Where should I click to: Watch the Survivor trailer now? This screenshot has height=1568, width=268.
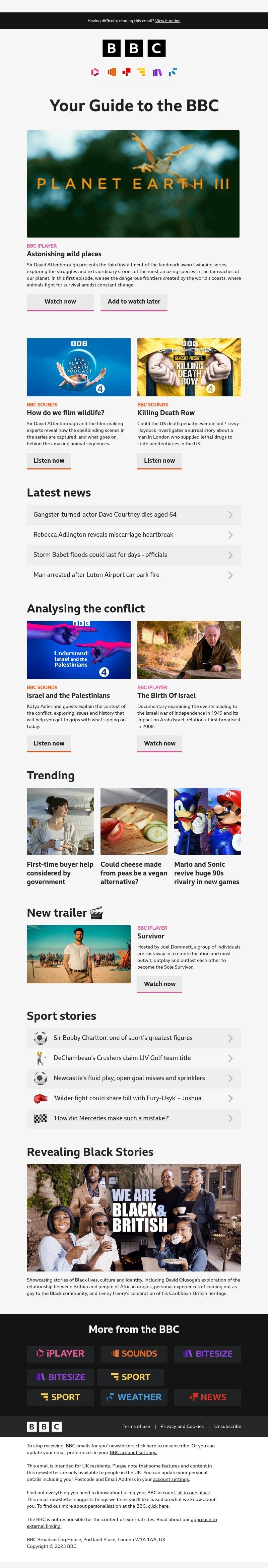159,984
